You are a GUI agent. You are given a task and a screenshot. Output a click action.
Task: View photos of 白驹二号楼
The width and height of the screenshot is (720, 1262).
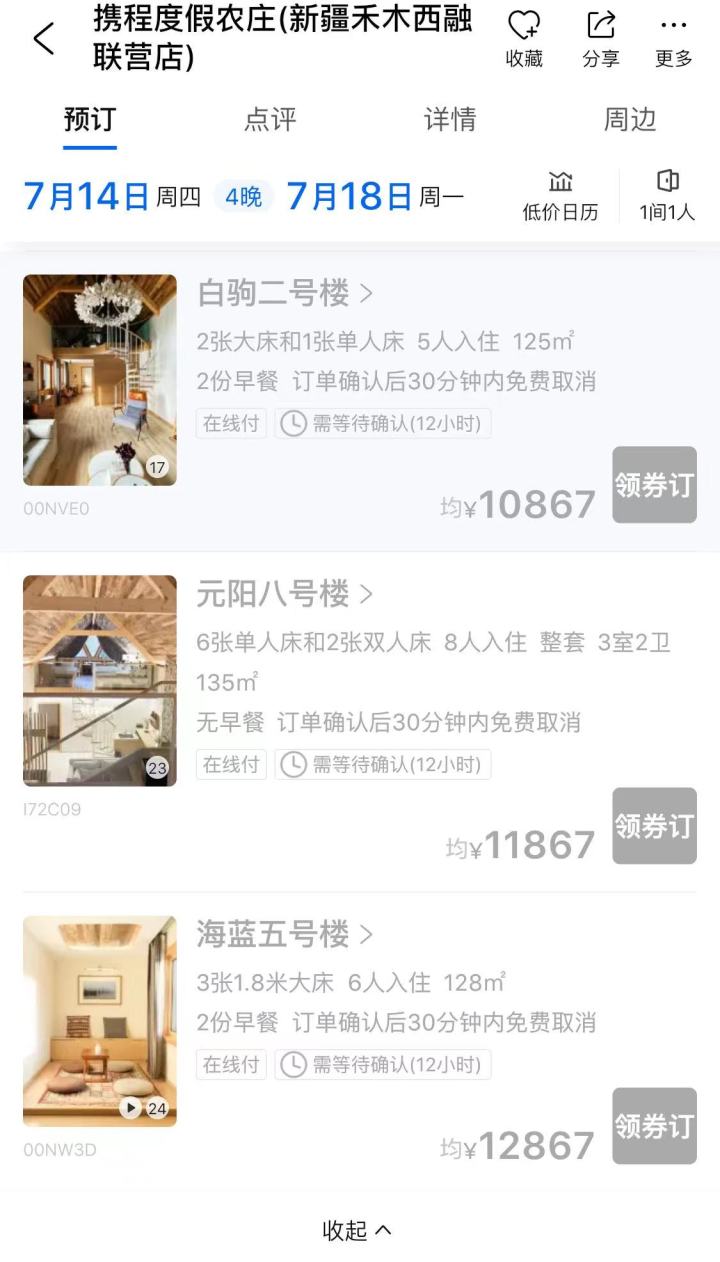point(100,380)
